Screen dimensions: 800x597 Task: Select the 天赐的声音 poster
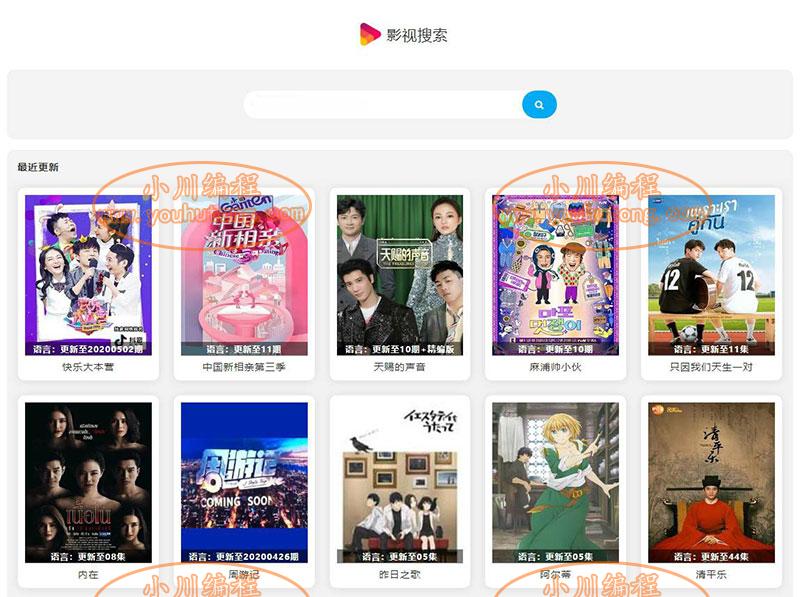coord(400,275)
